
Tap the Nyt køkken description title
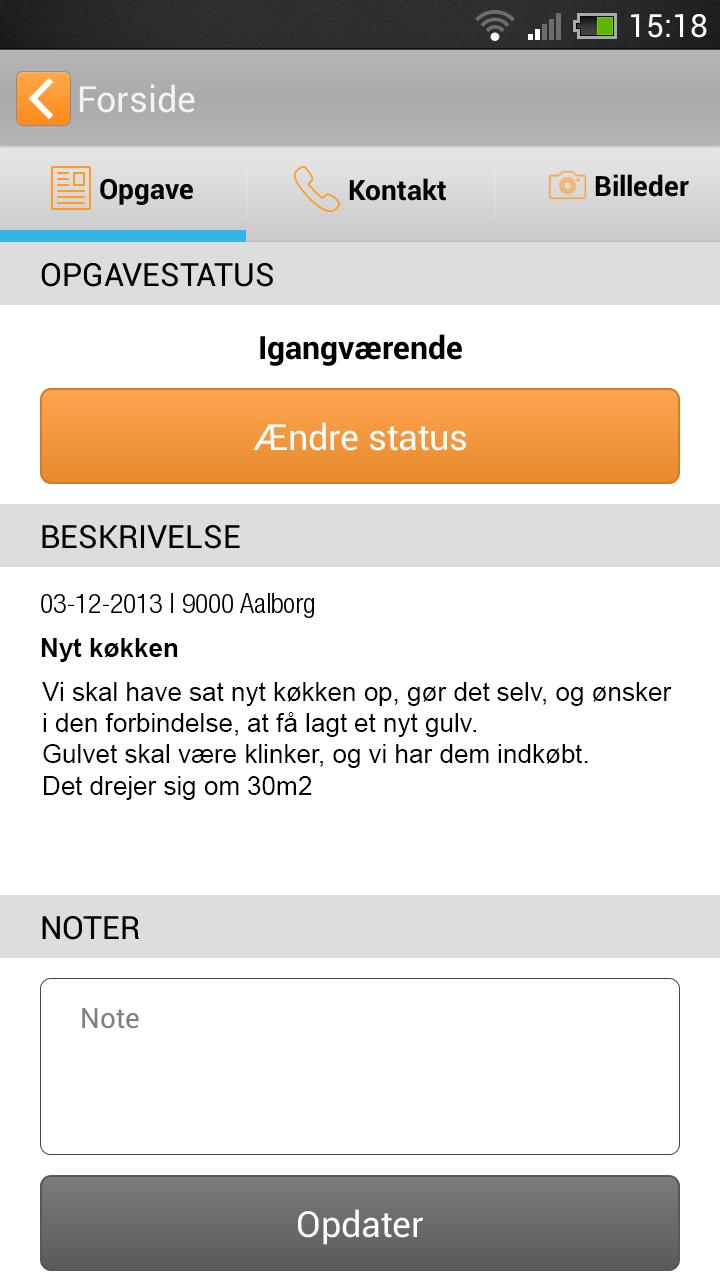point(110,648)
